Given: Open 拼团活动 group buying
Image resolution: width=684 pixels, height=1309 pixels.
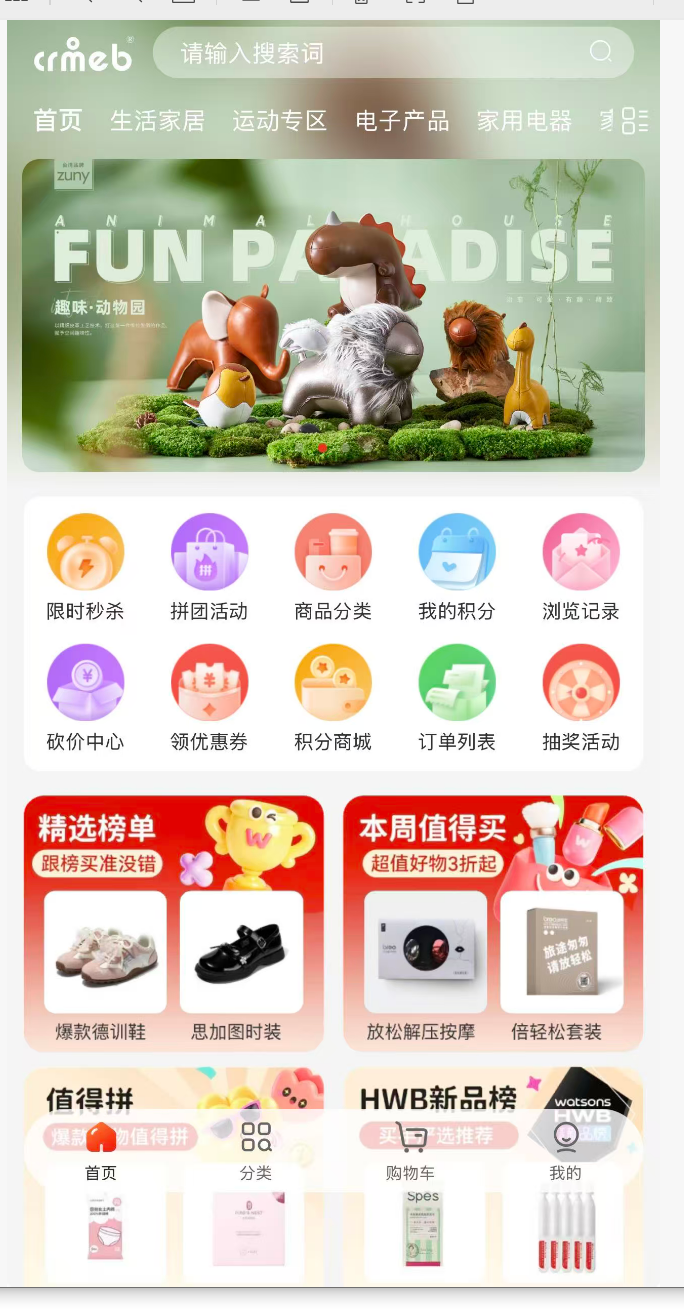Looking at the screenshot, I should tap(209, 567).
